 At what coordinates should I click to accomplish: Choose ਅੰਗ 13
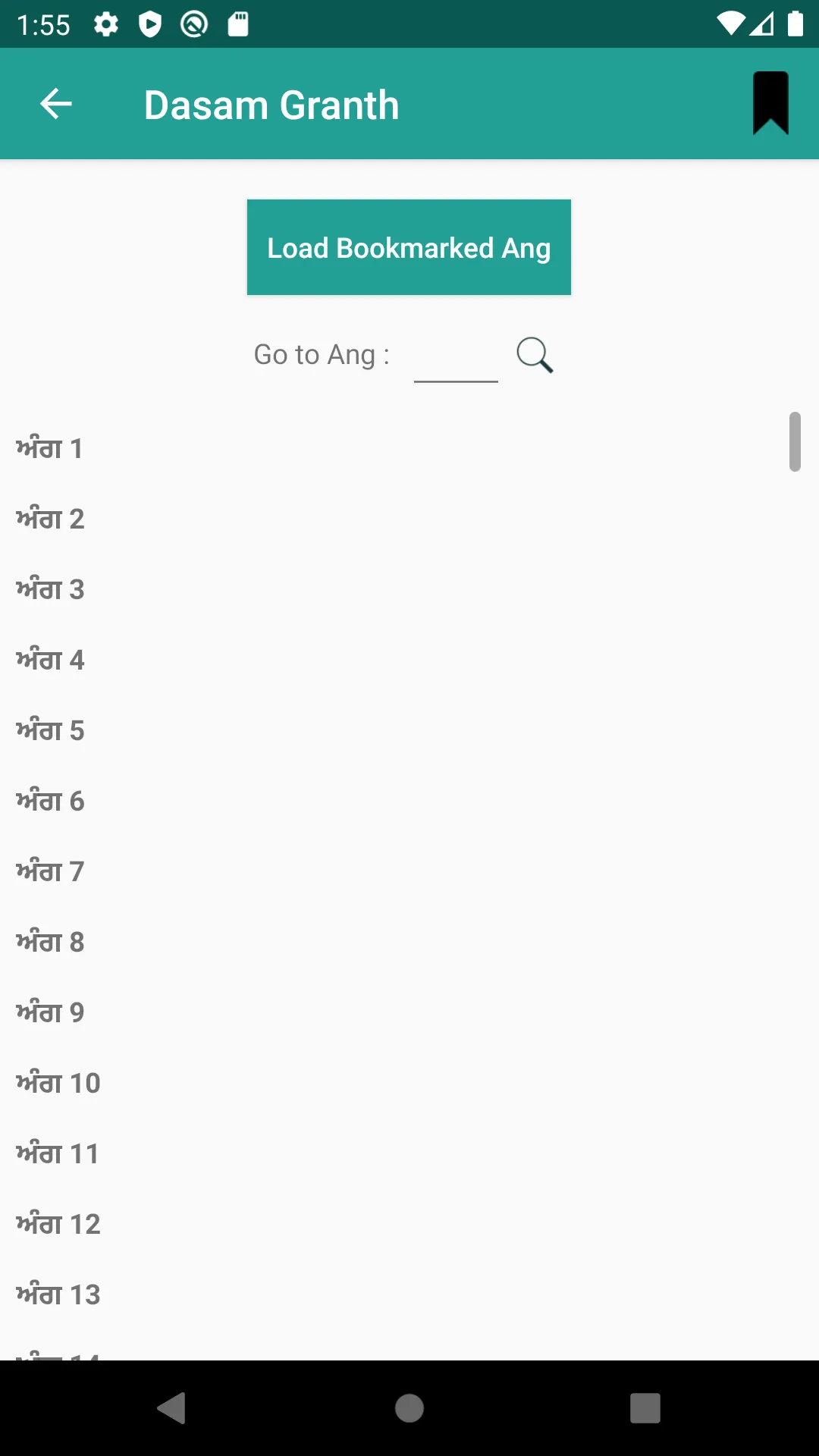[x=58, y=1294]
